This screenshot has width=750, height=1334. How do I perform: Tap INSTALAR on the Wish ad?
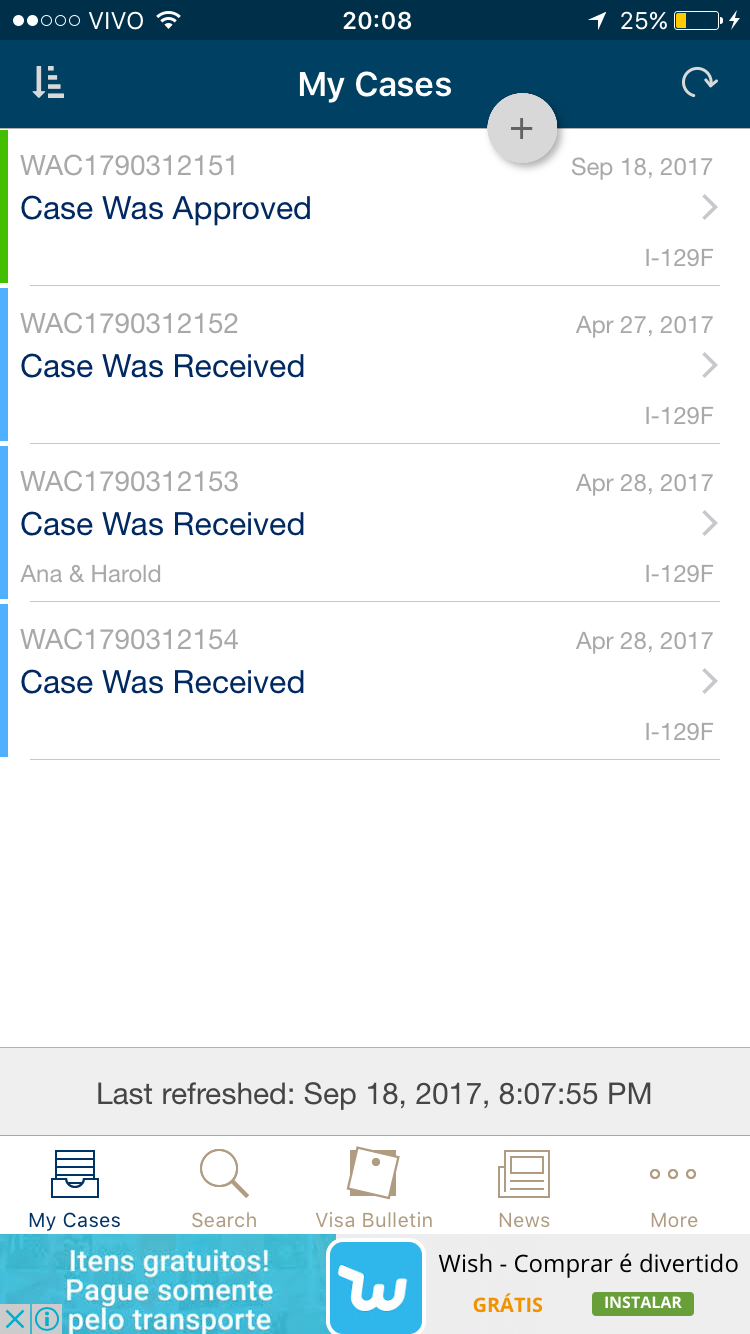[642, 1303]
